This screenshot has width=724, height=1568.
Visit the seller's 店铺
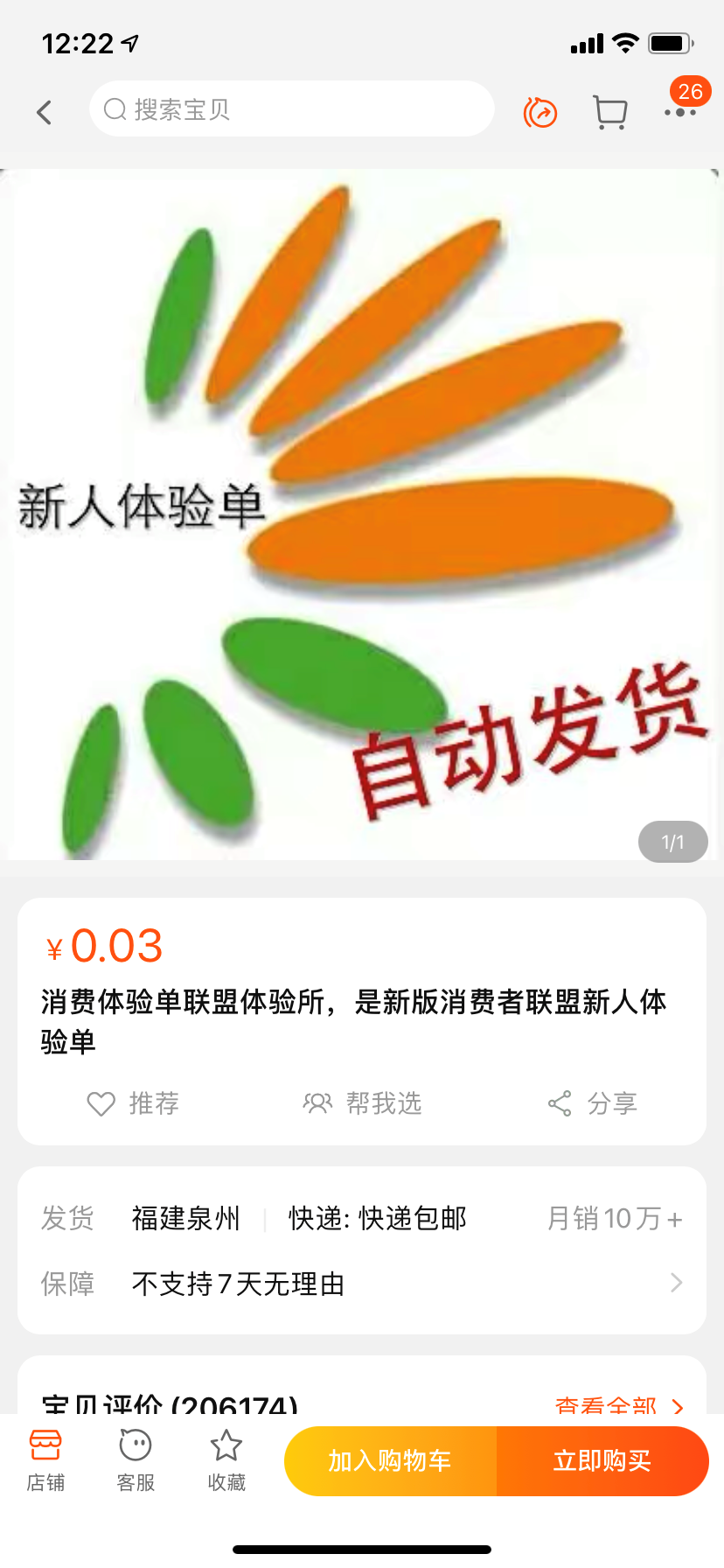(x=45, y=1459)
